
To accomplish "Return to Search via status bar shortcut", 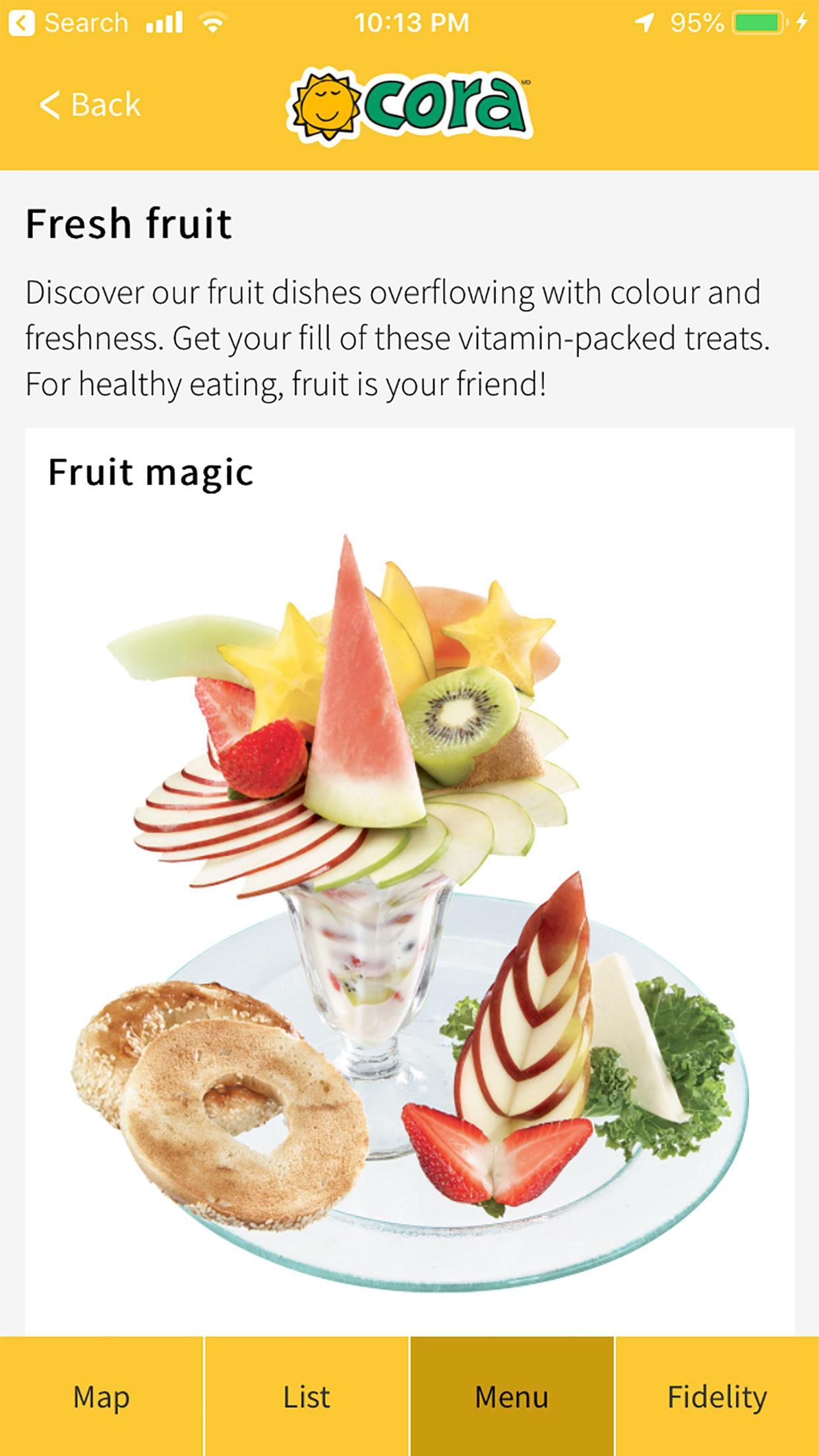I will 69,24.
